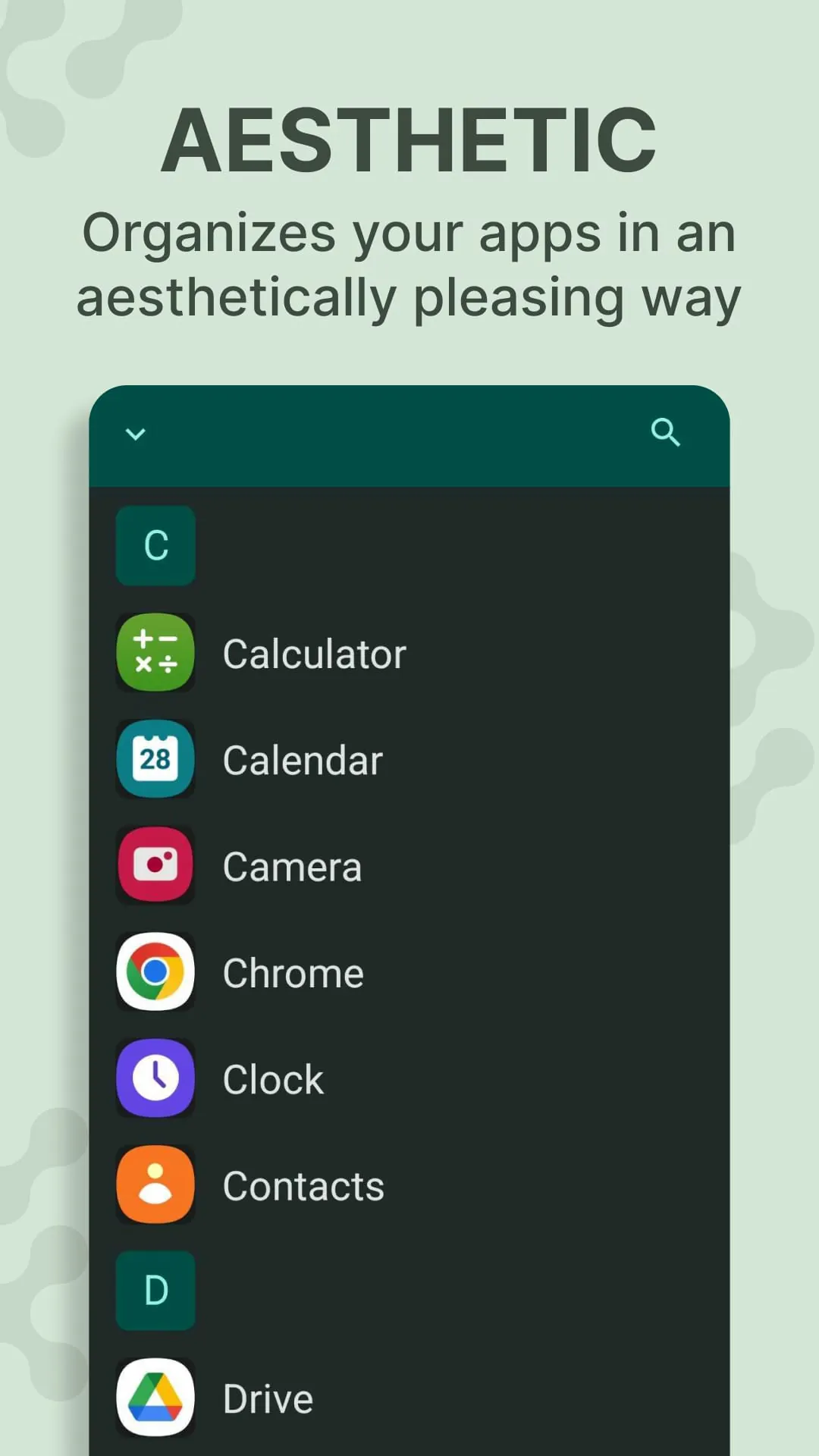Open the Calculator app icon
The width and height of the screenshot is (819, 1456).
click(x=155, y=653)
